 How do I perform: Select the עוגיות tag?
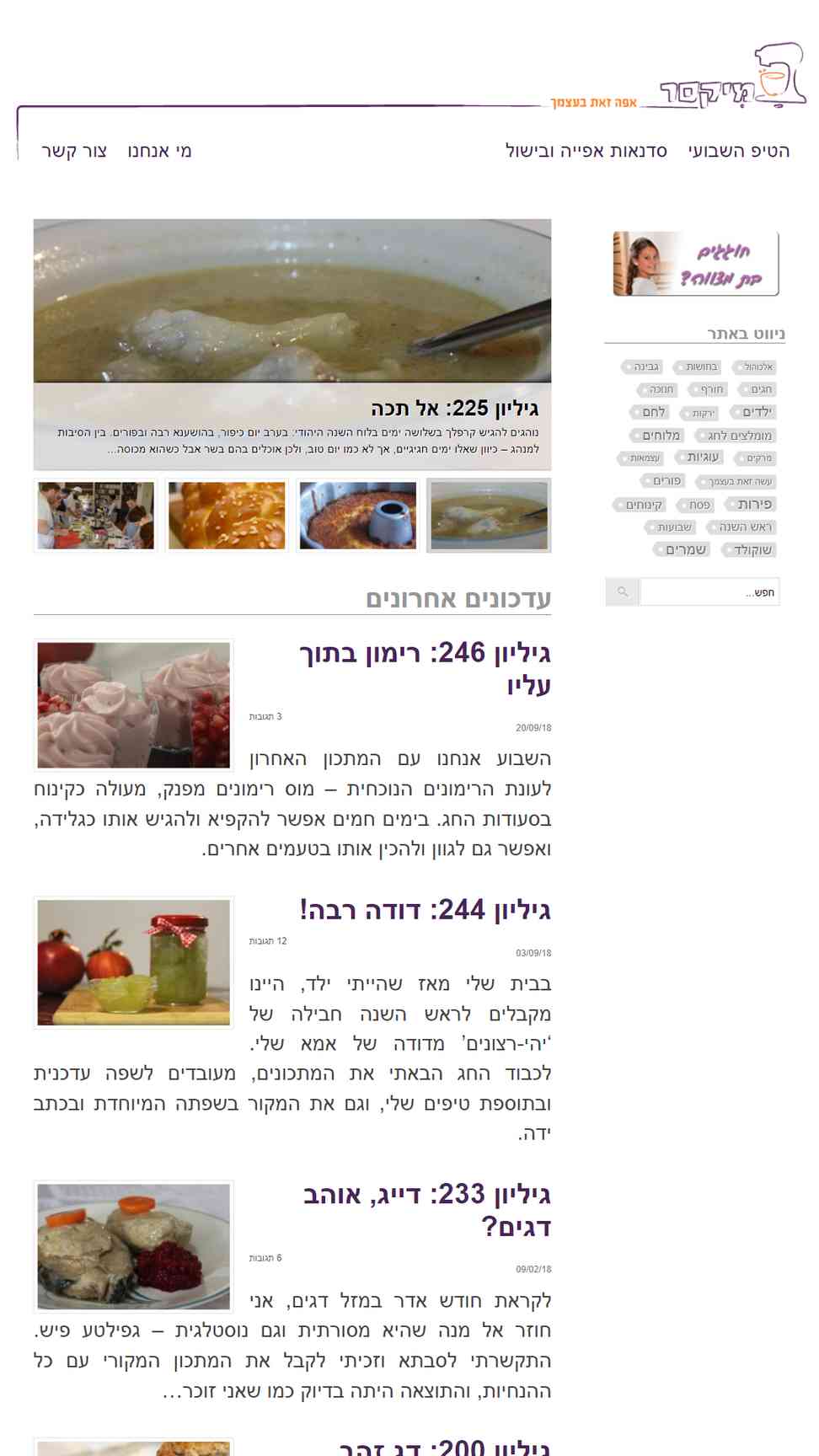(699, 457)
